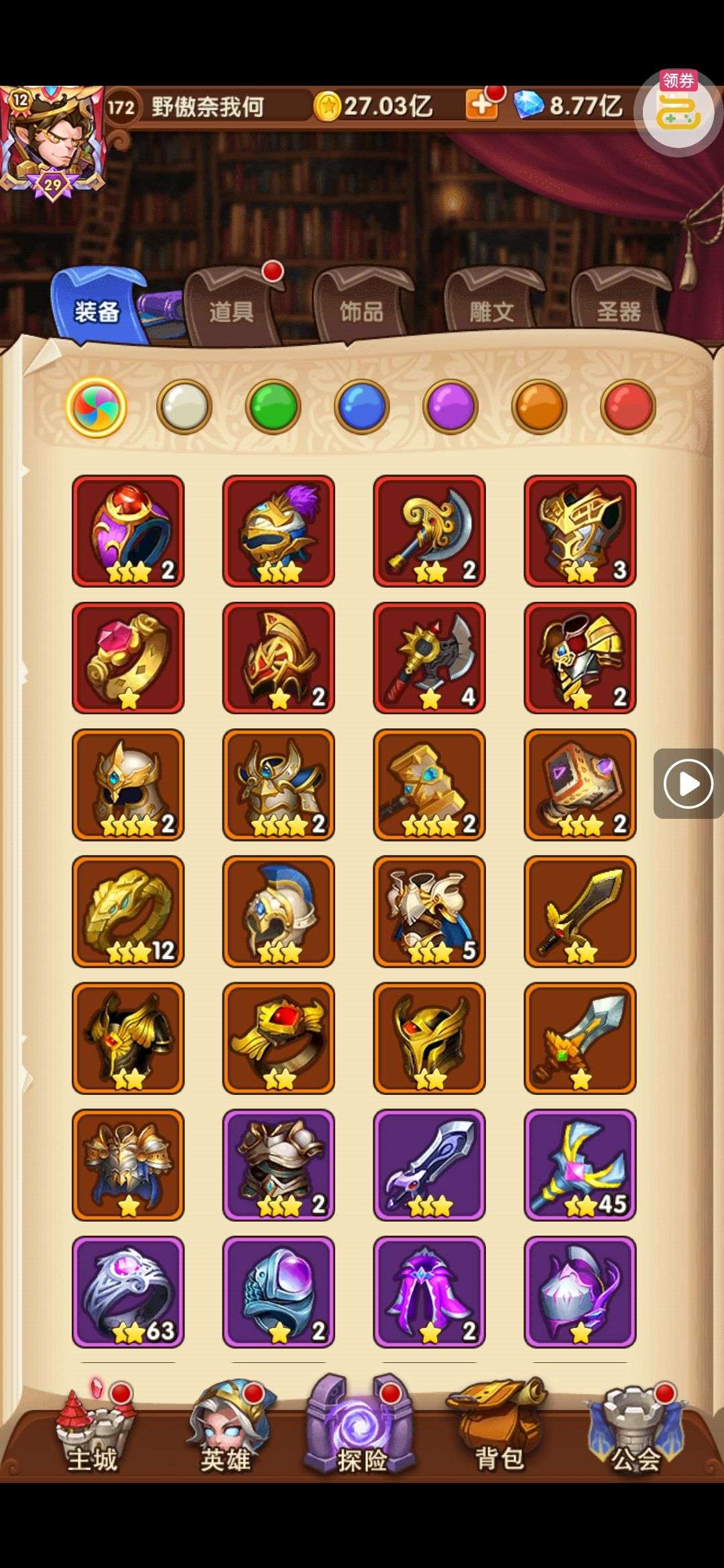Switch to the 道具 tab
The height and width of the screenshot is (1568, 724).
pyautogui.click(x=231, y=310)
